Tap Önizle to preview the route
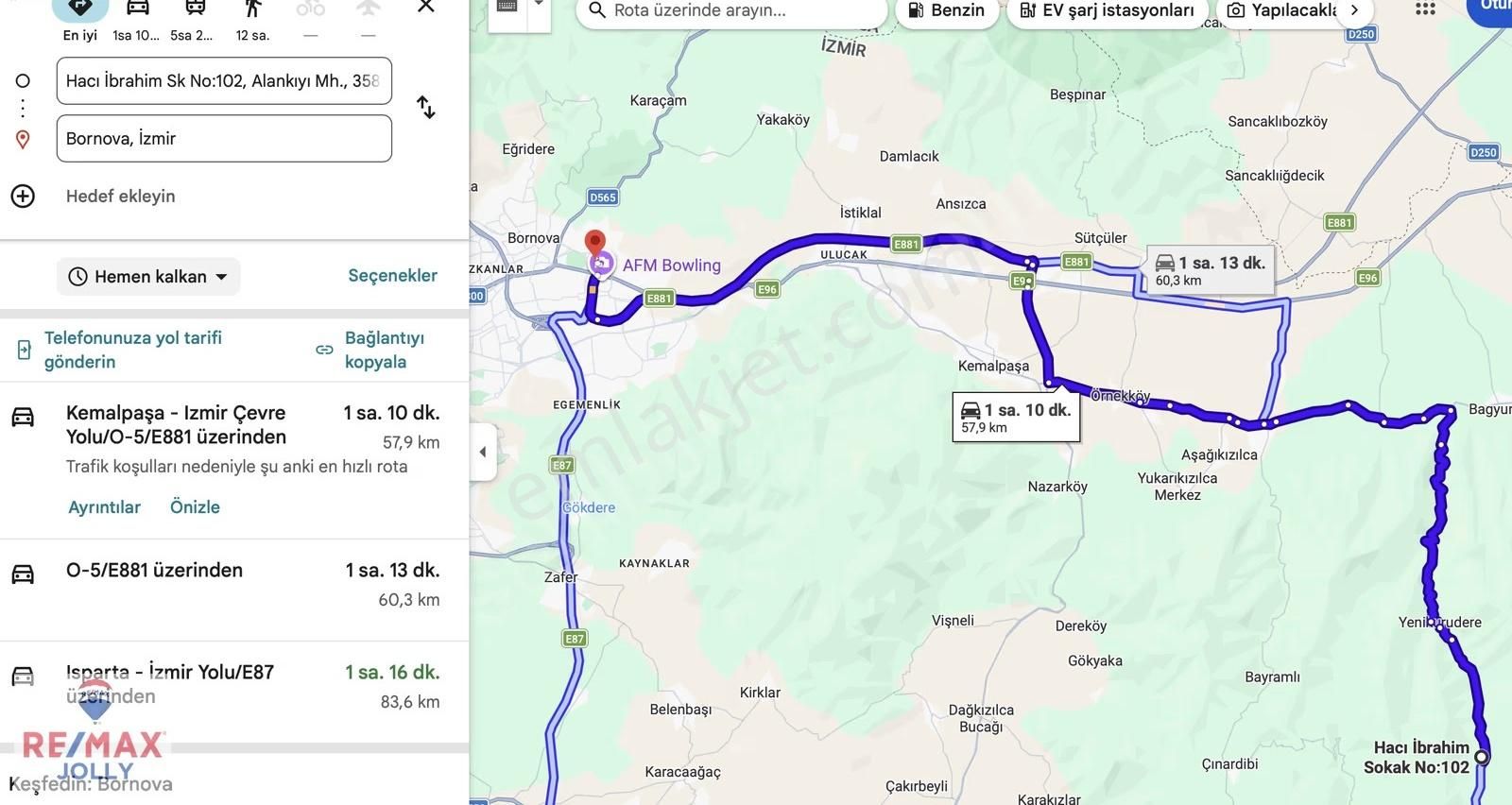1512x805 pixels. [195, 507]
